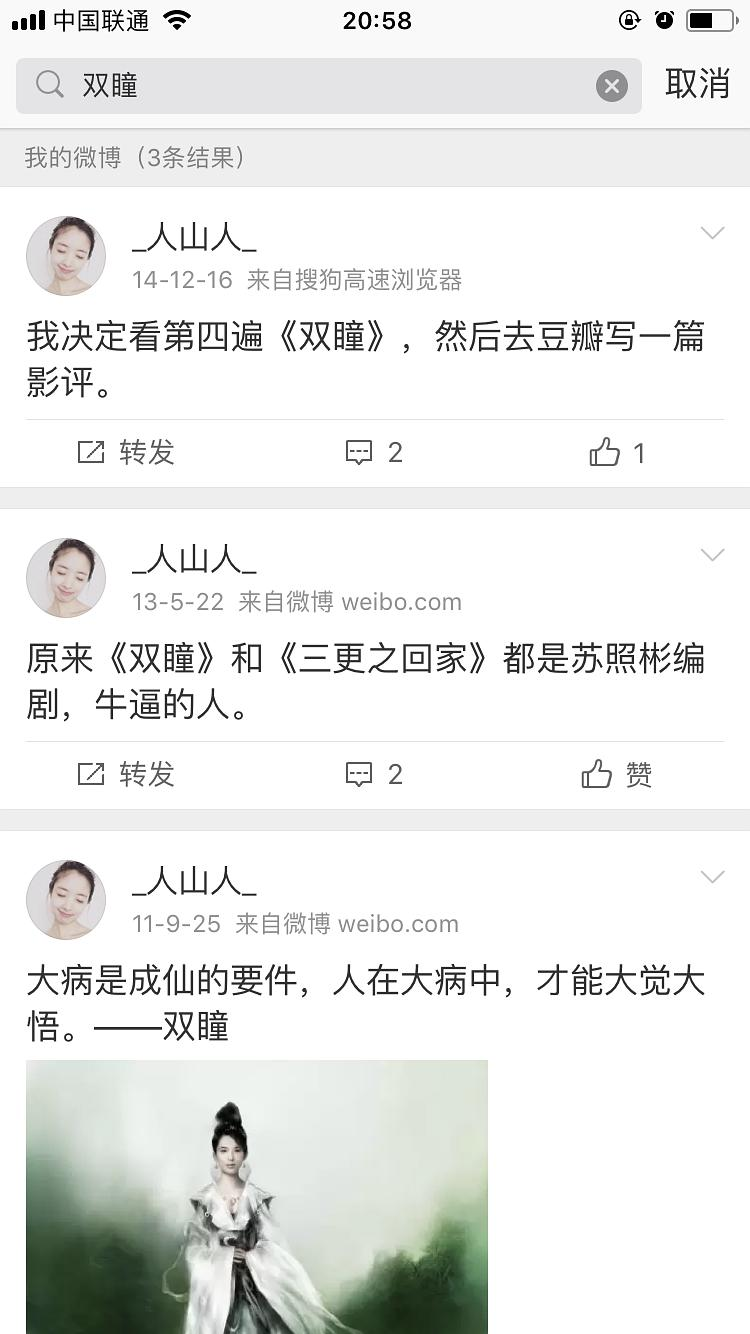
Task: Expand the dropdown arrow on the 13-5-22 post
Action: 712,555
